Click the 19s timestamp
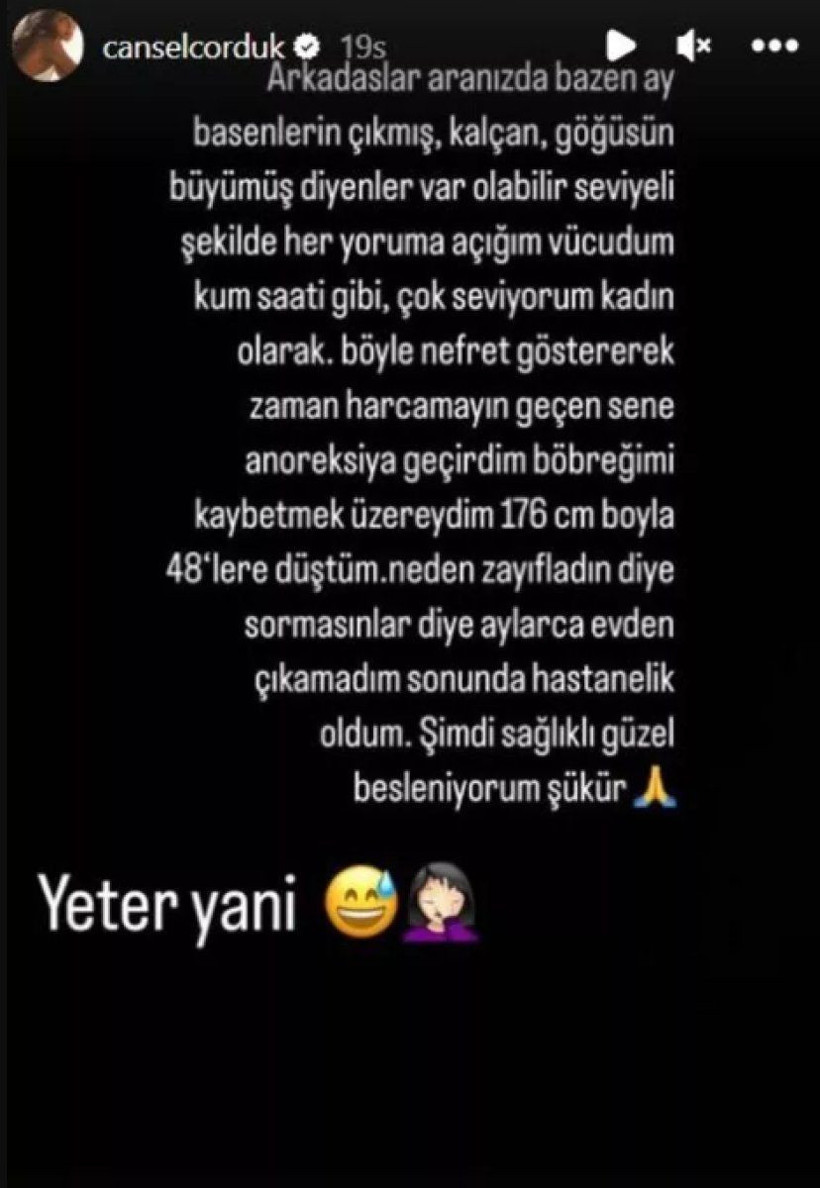820x1188 pixels. pos(366,44)
